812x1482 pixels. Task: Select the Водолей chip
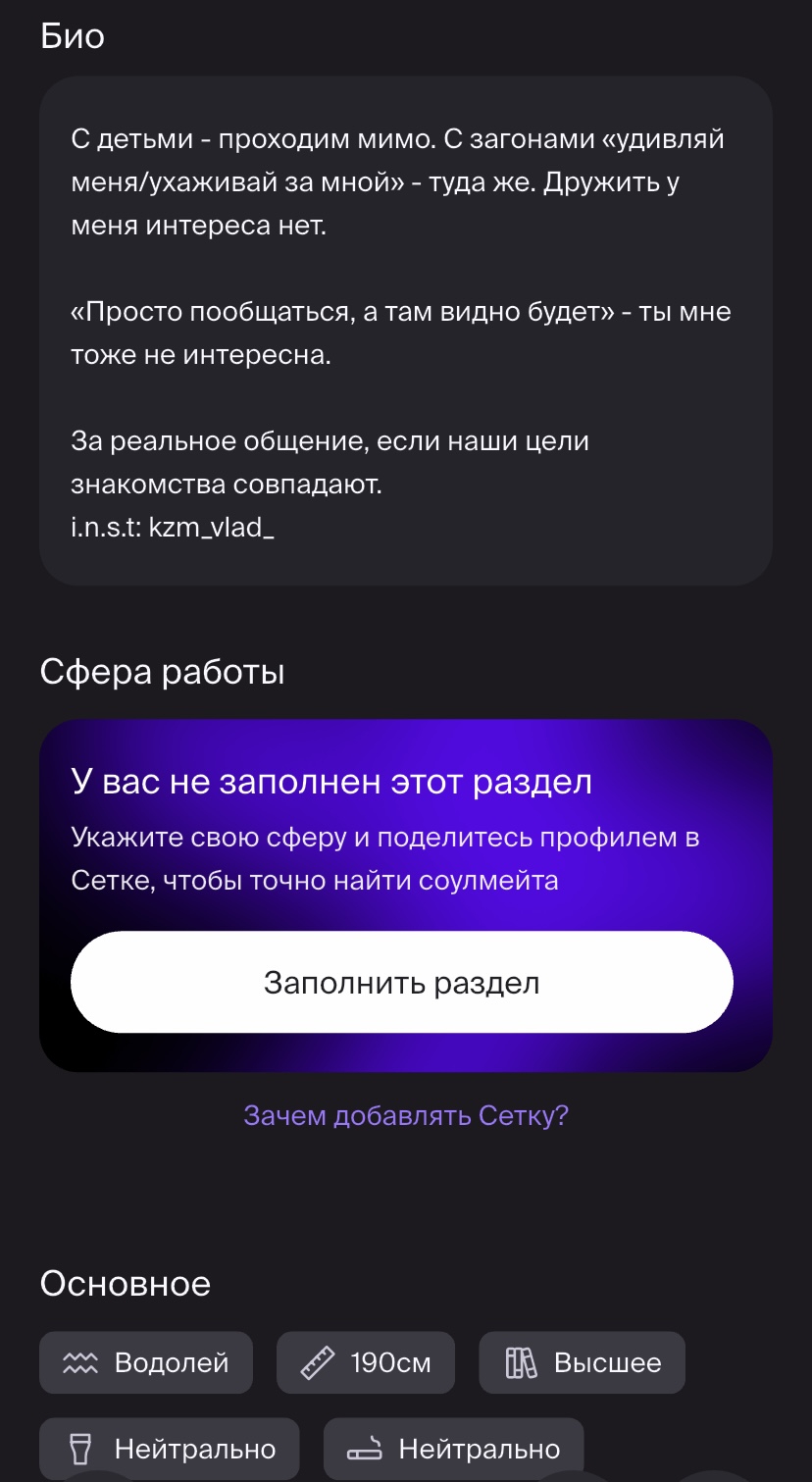146,1362
